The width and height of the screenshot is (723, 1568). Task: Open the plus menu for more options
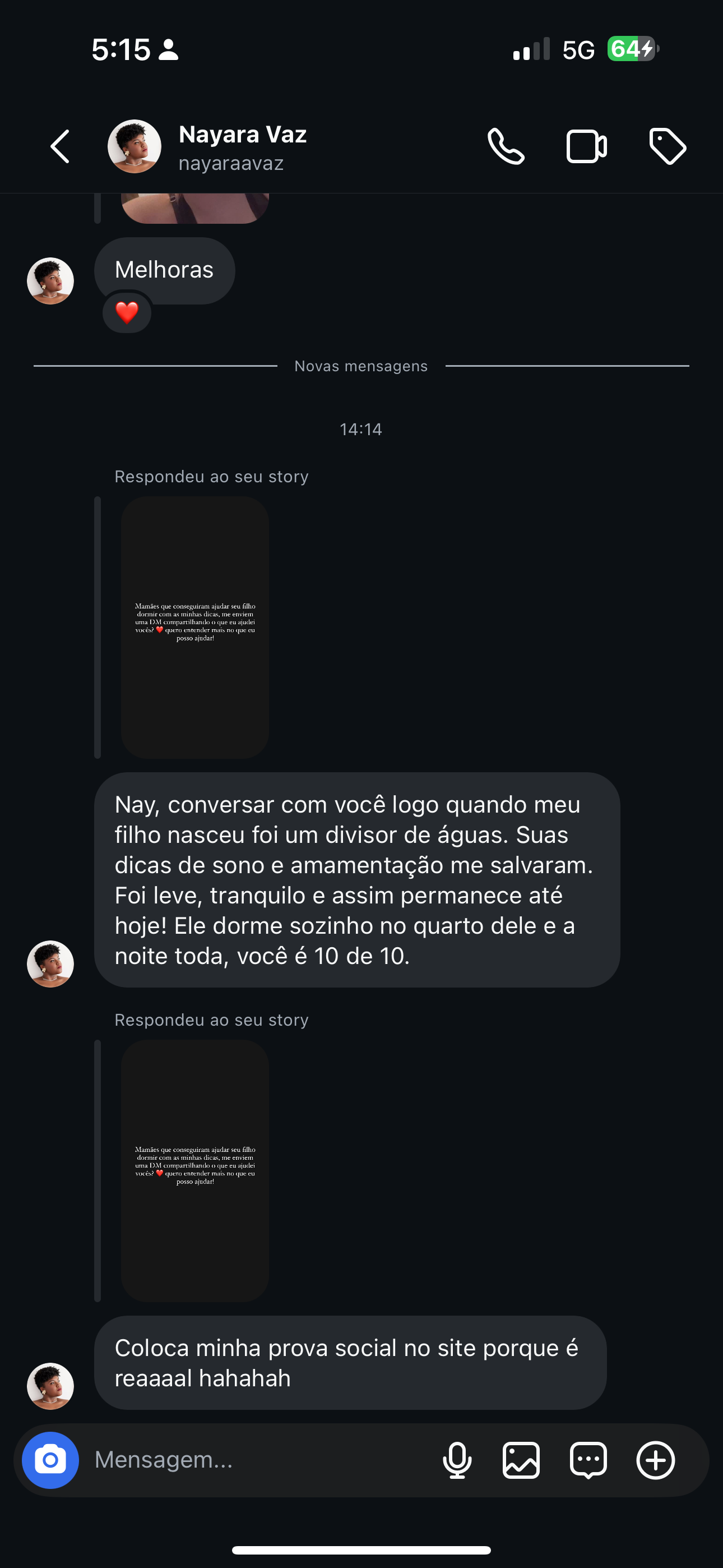655,1460
